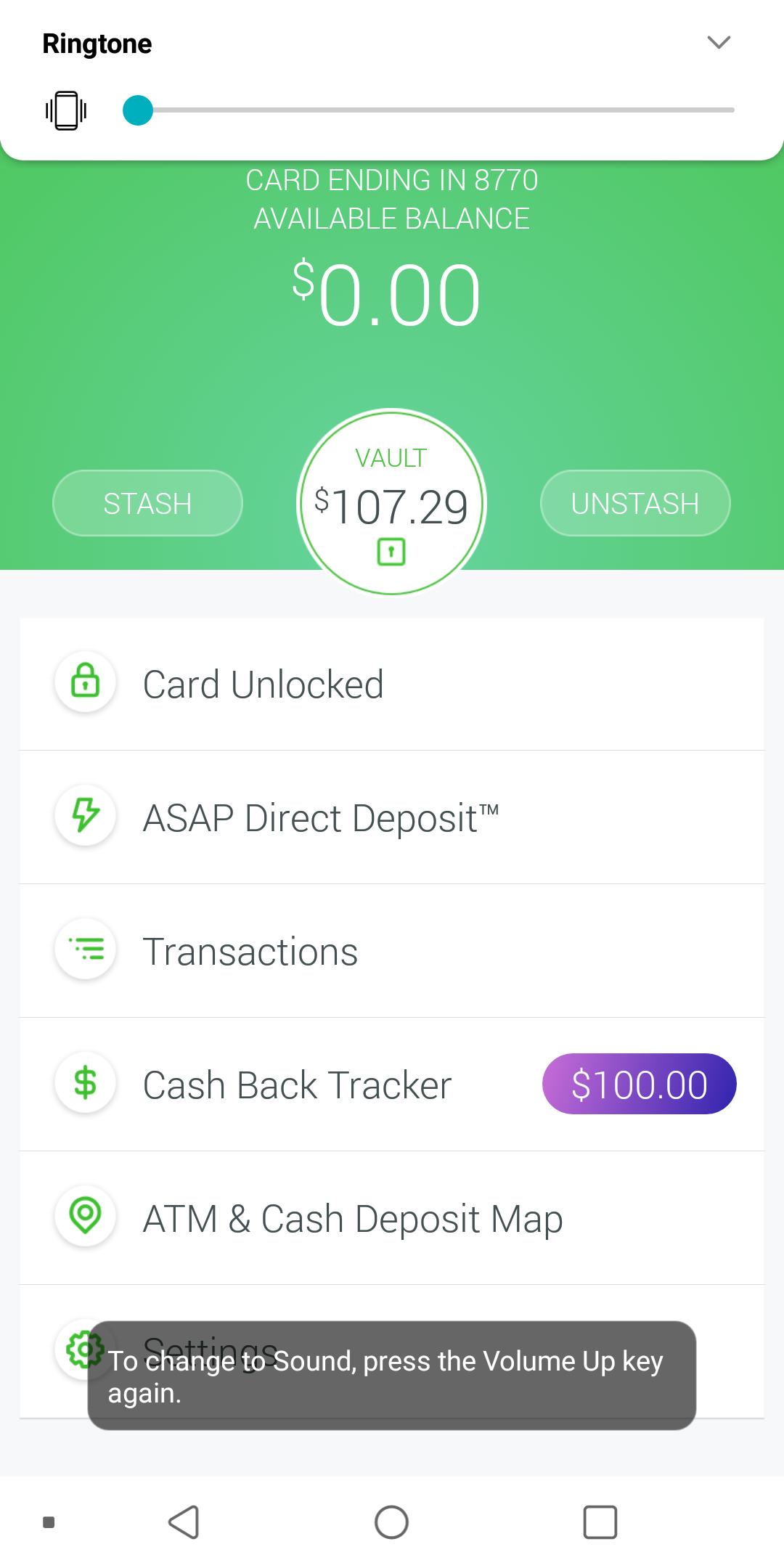Open ASAP Direct Deposit
The height and width of the screenshot is (1568, 784).
tap(392, 817)
